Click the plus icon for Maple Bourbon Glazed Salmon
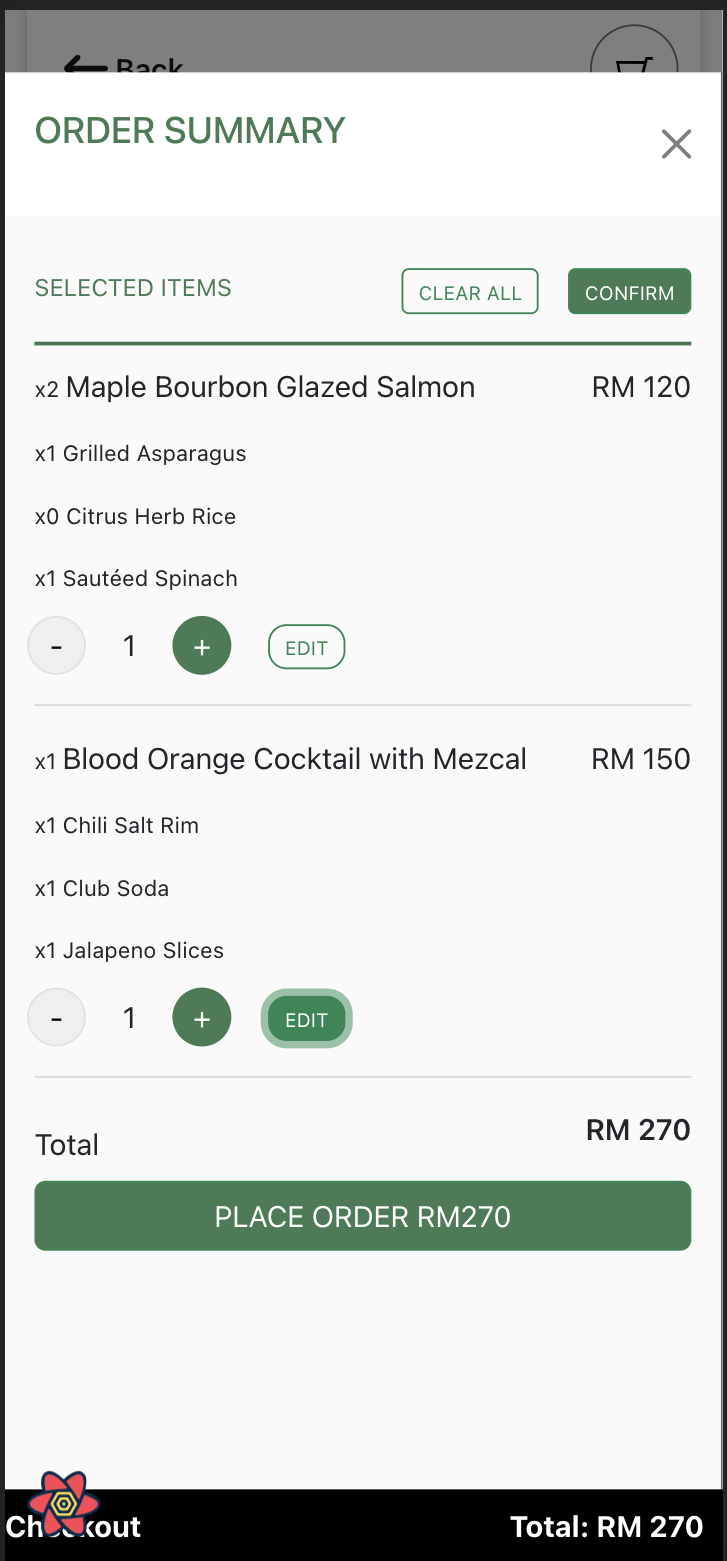 (x=201, y=645)
